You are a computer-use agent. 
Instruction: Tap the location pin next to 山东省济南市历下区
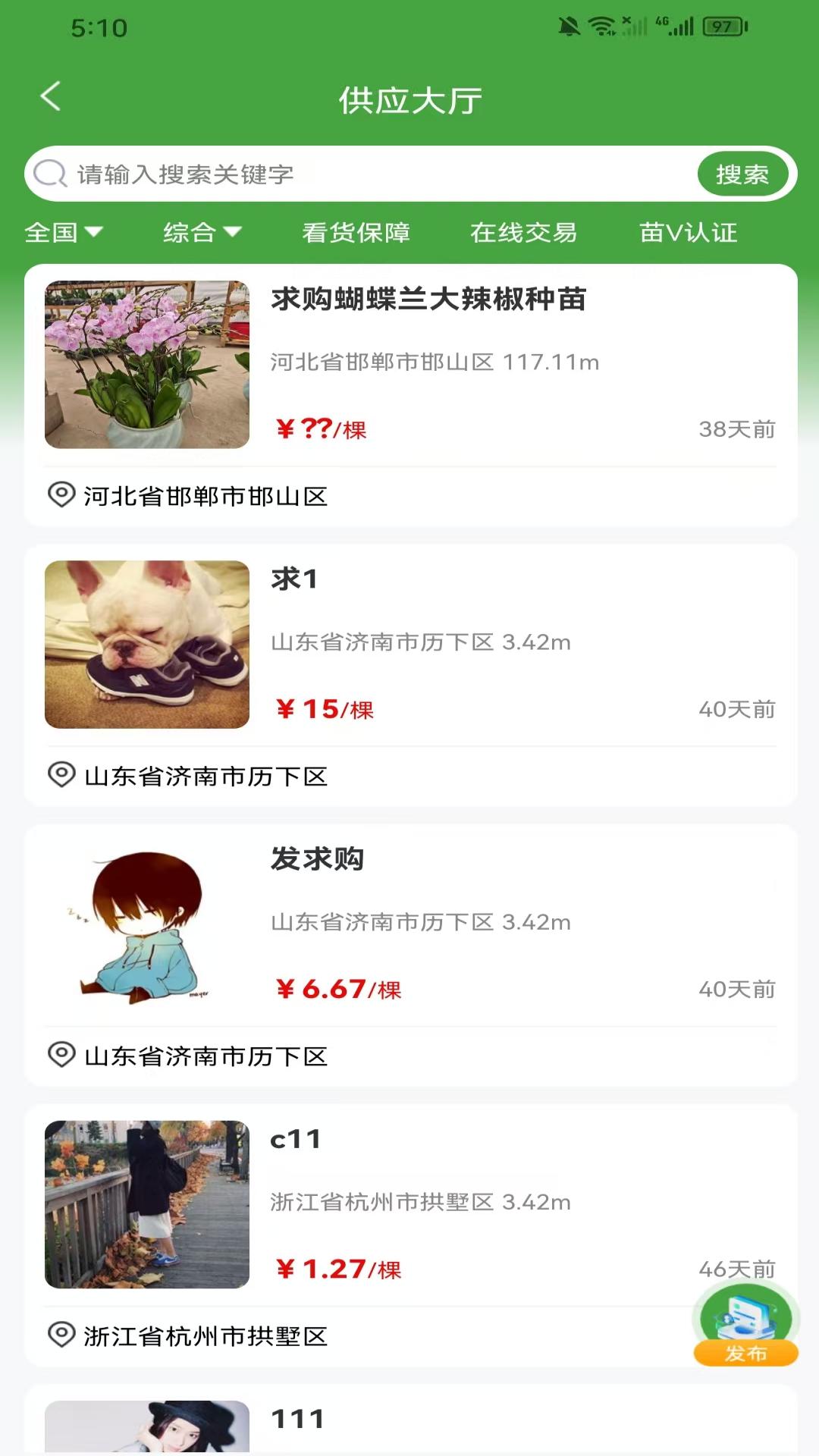pos(60,775)
